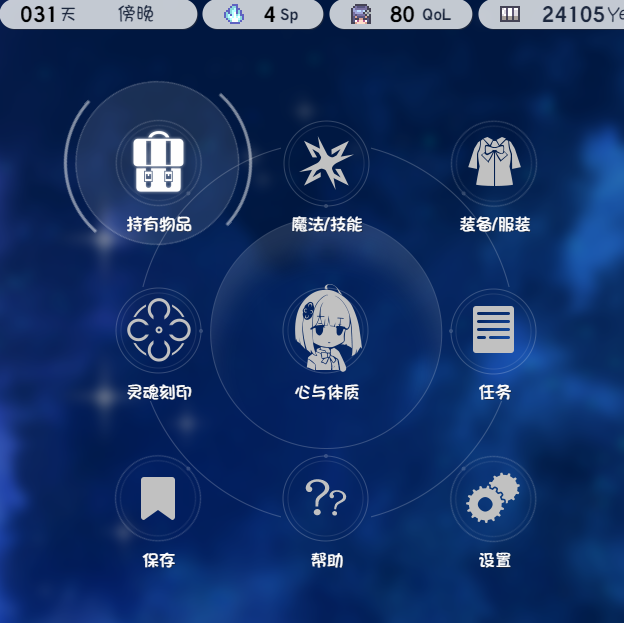The image size is (624, 623).
Task: Open the 持有物品 inventory backpack
Action: [x=158, y=164]
